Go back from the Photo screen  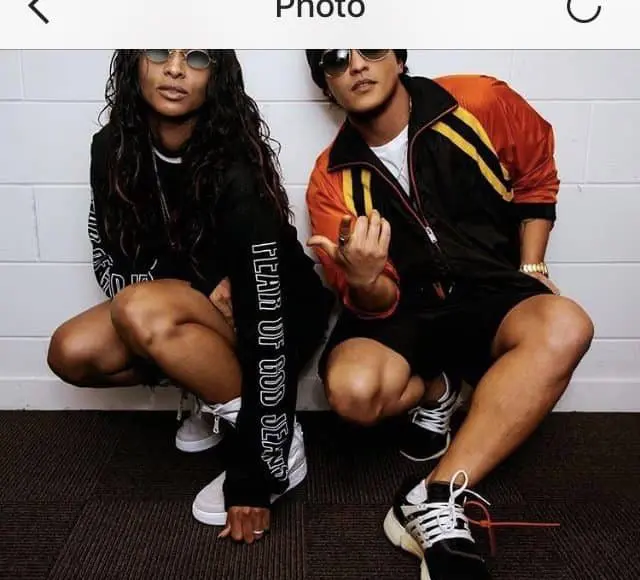[38, 10]
